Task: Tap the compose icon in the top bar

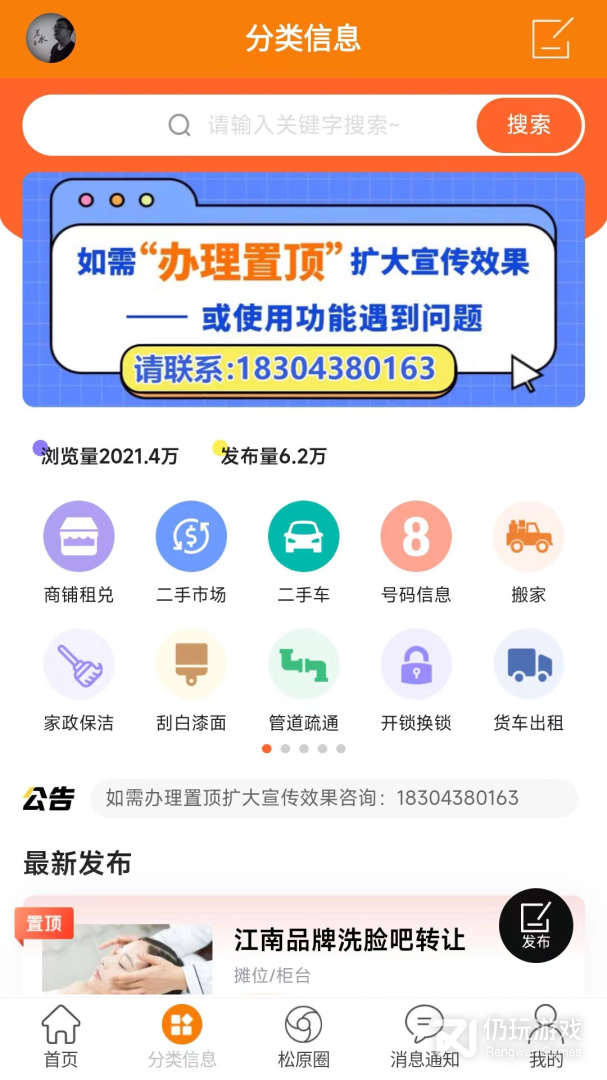Action: click(553, 38)
